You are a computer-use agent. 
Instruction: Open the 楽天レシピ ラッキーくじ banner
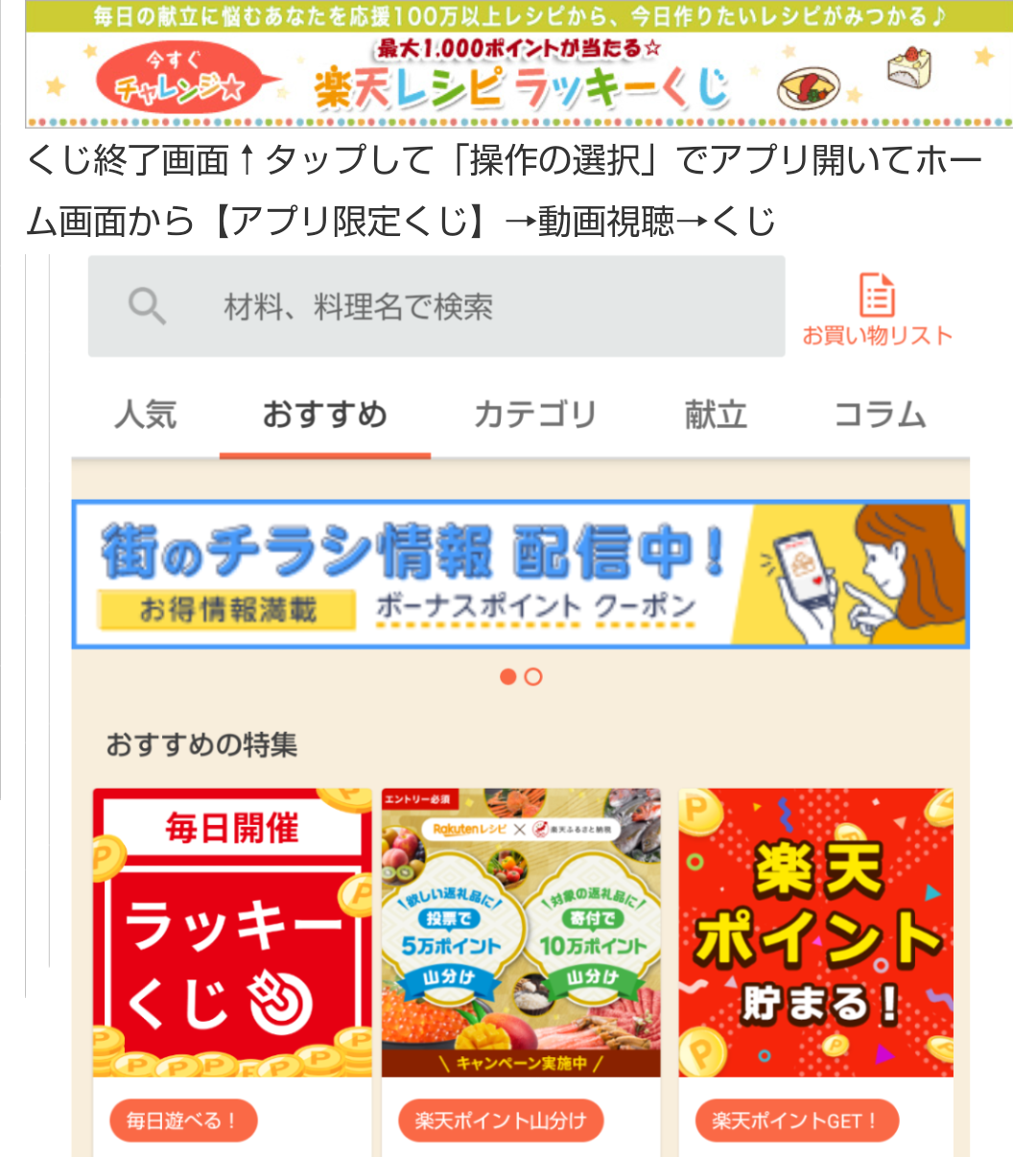(x=518, y=65)
